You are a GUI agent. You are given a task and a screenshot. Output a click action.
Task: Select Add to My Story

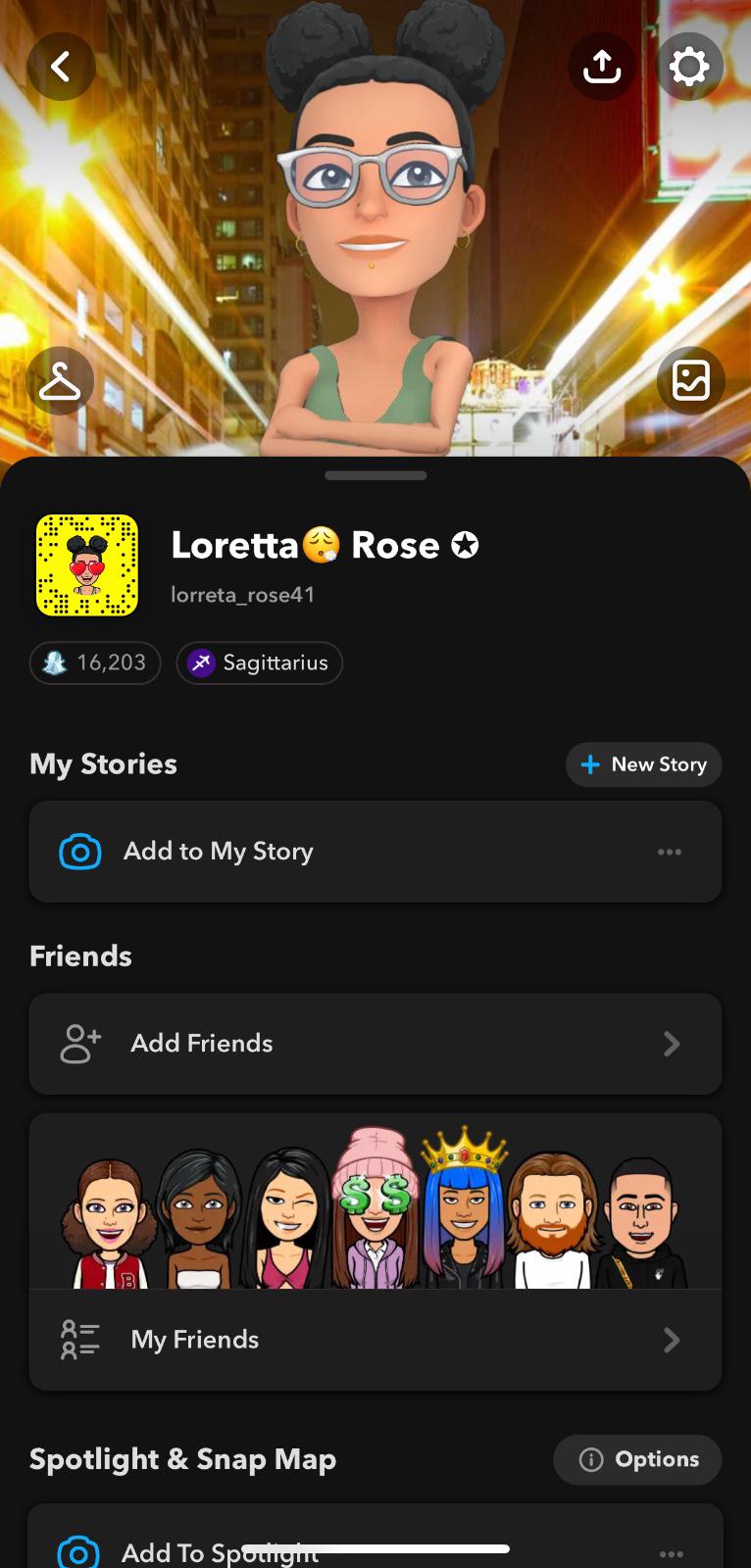coord(218,852)
